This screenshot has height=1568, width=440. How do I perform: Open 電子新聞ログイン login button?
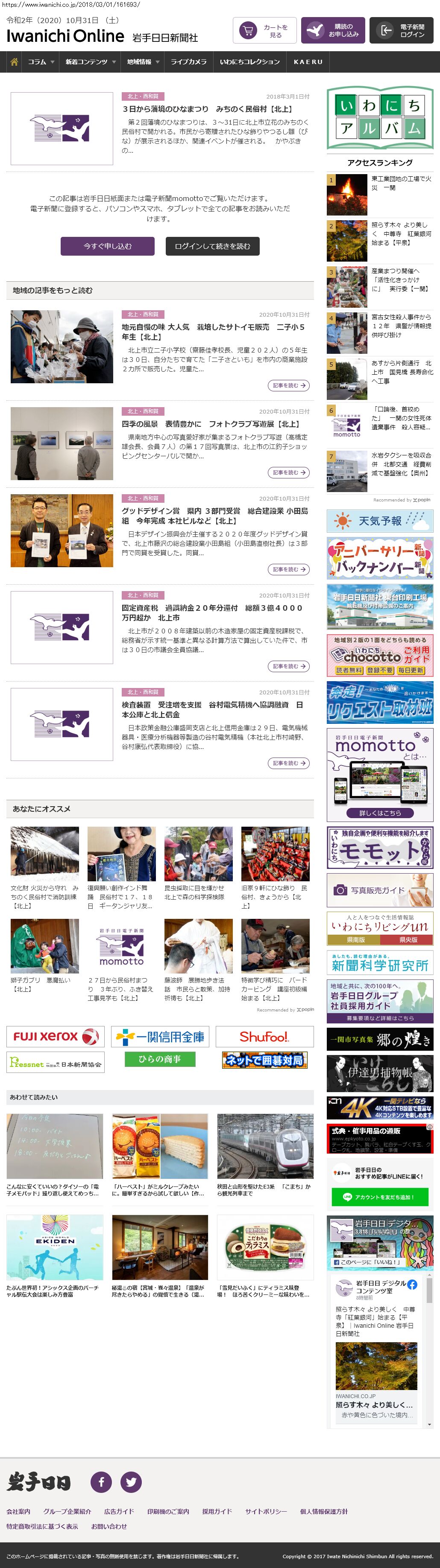(401, 30)
